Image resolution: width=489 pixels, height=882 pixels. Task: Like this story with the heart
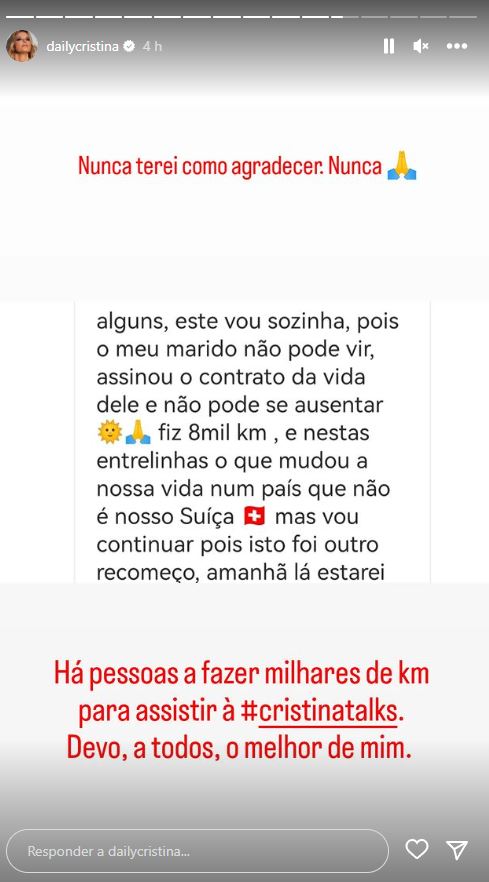click(417, 849)
